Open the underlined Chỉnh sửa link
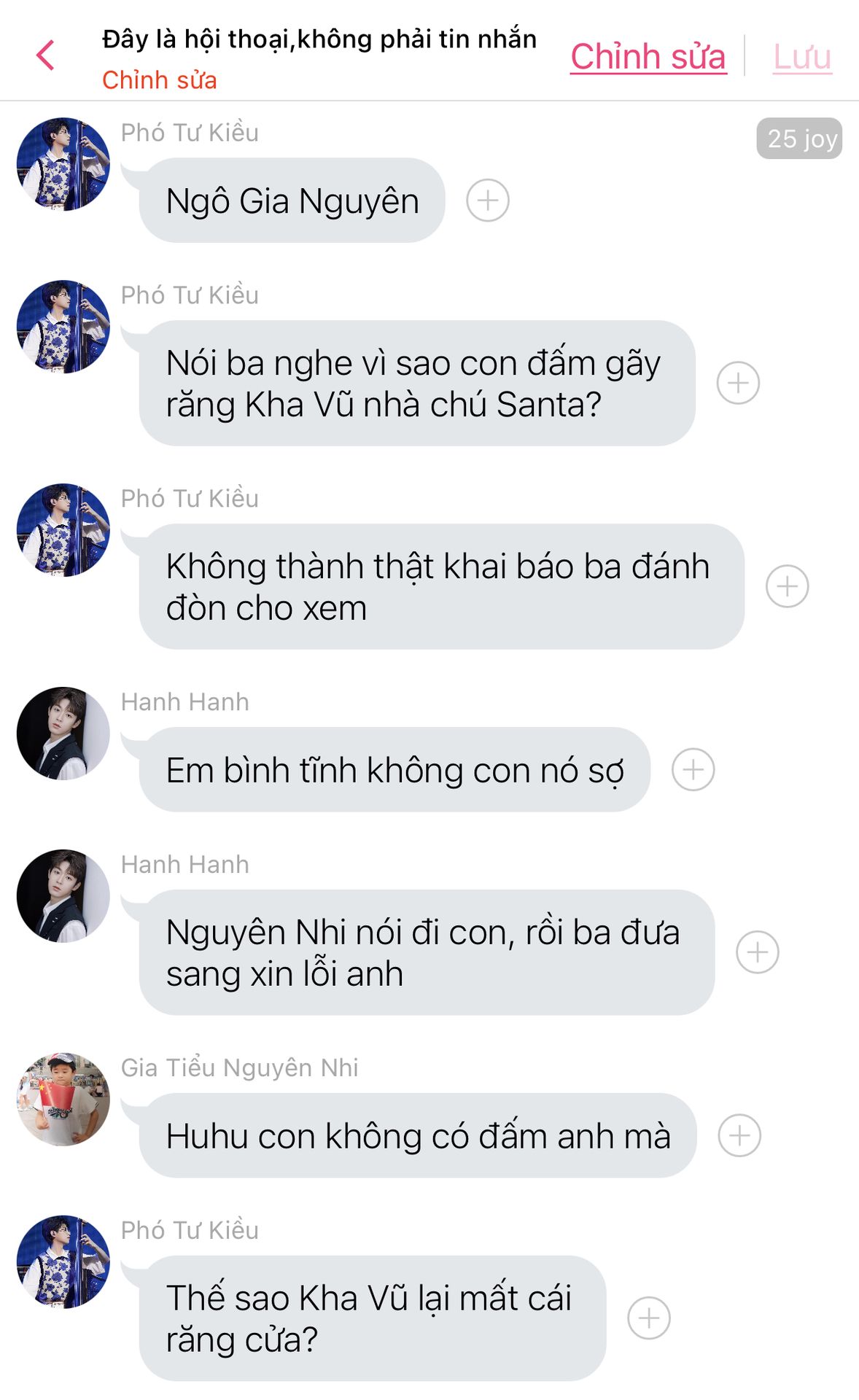Screen dimensions: 859x1400 (648, 57)
